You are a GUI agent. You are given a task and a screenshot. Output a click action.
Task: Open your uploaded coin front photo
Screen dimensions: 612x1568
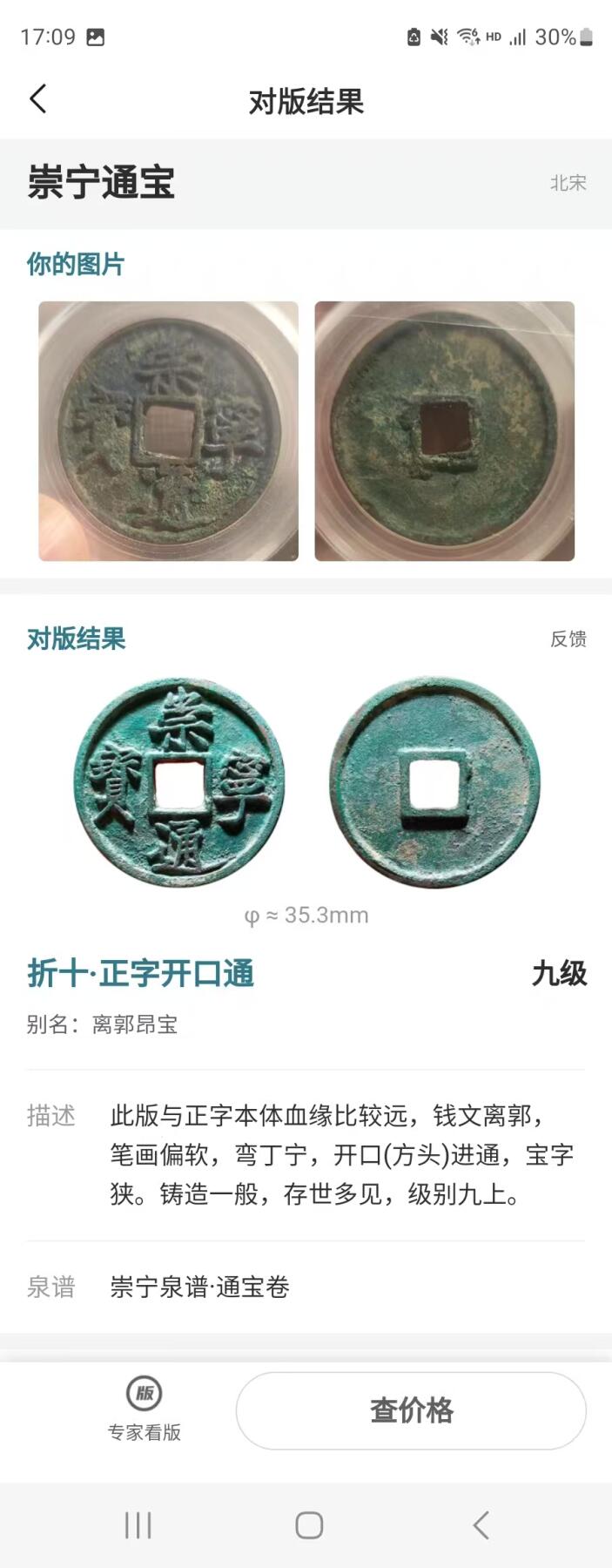point(168,431)
